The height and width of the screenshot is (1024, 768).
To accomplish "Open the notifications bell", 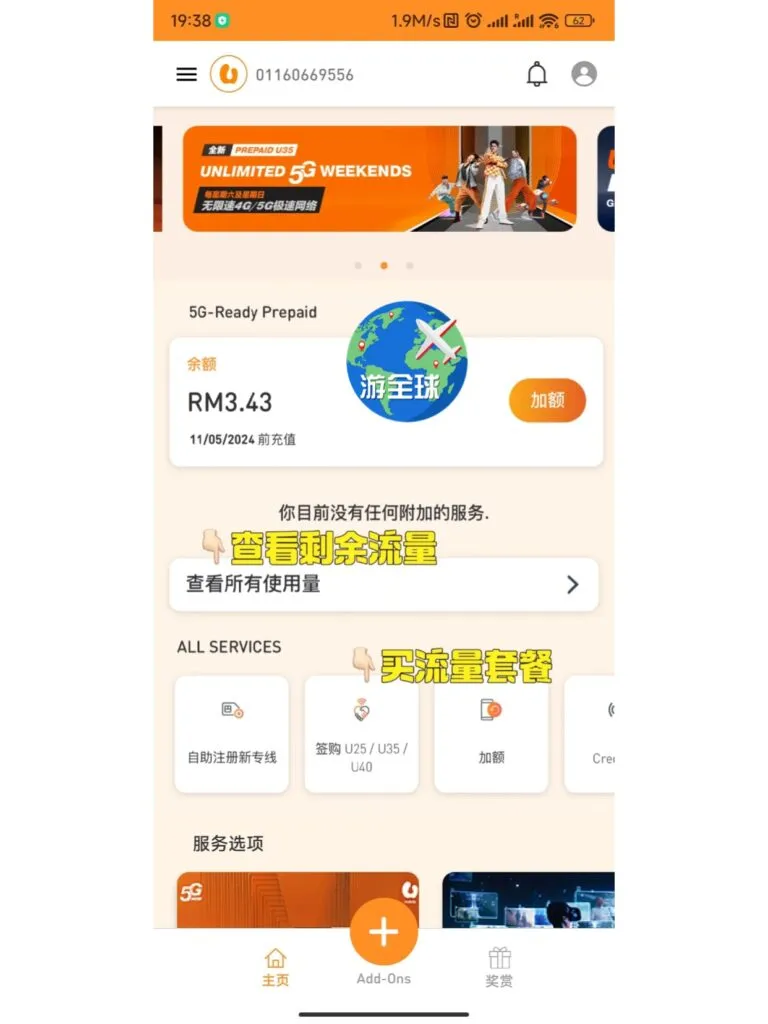I will [x=537, y=74].
